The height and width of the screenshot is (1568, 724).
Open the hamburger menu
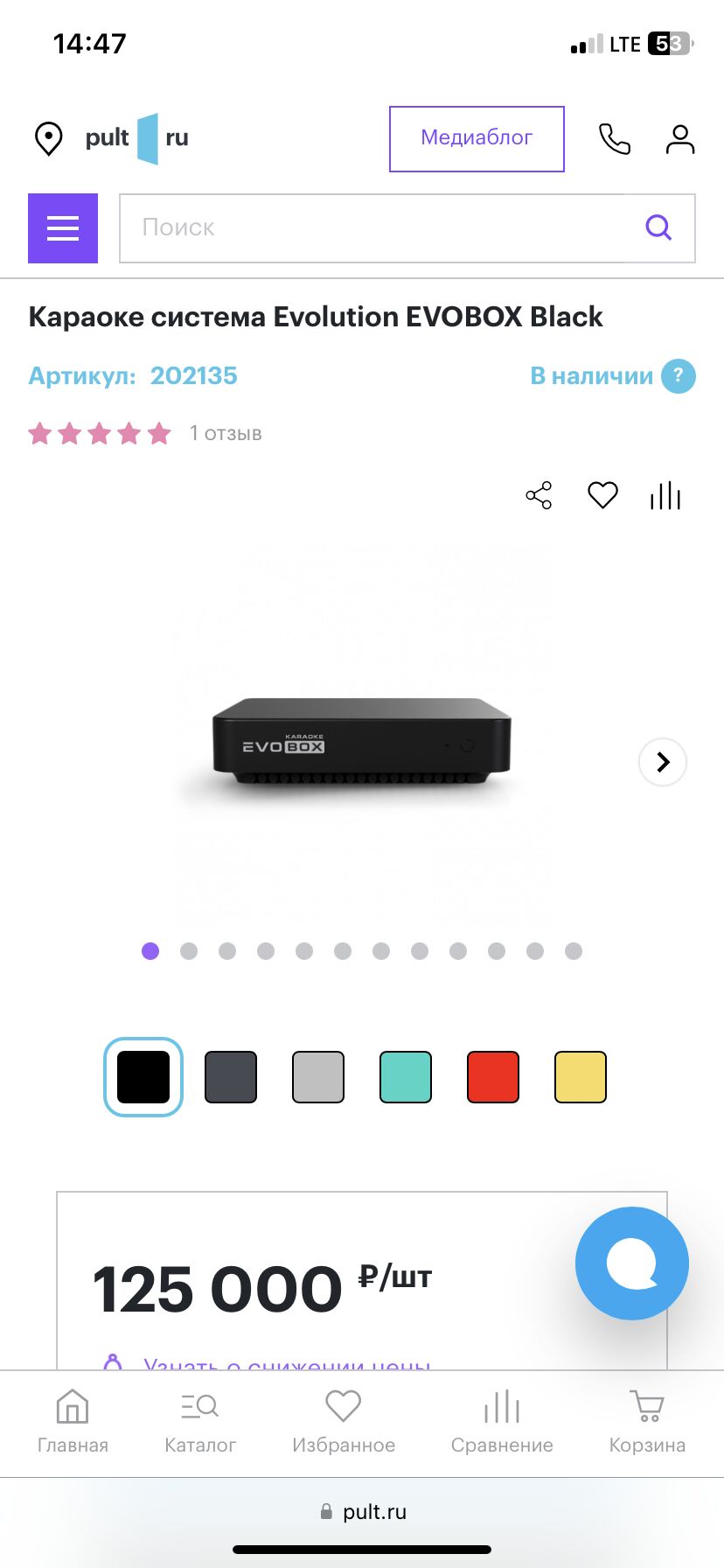(x=63, y=228)
